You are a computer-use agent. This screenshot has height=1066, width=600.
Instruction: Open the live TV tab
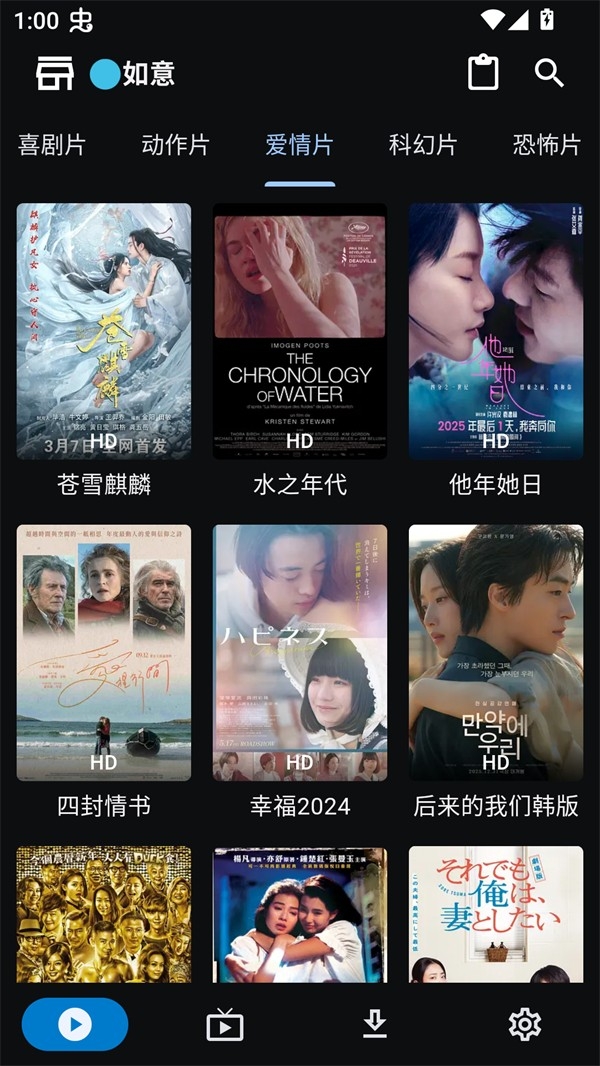pyautogui.click(x=225, y=1025)
